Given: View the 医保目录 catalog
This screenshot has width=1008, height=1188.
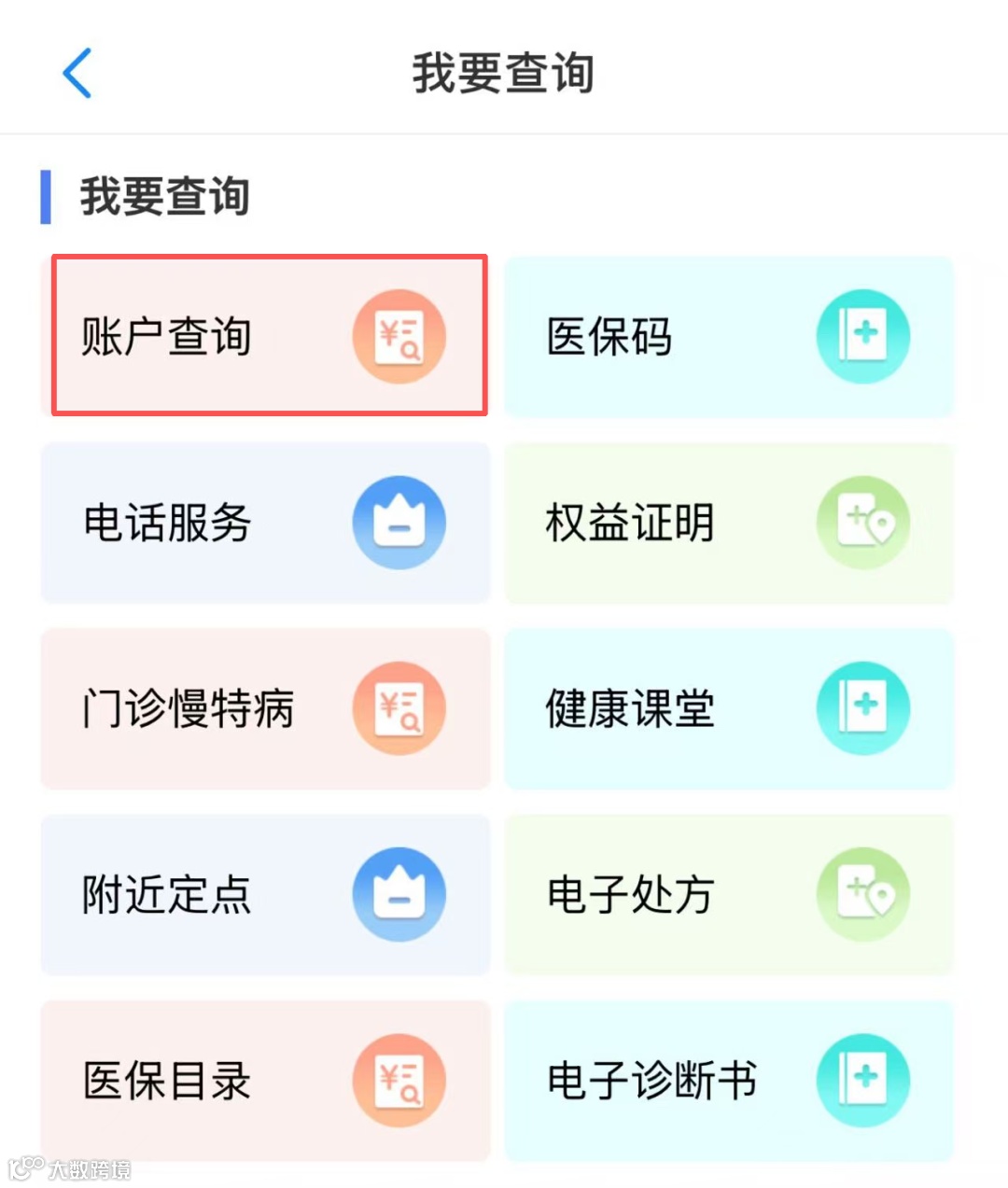Looking at the screenshot, I should [x=265, y=1080].
